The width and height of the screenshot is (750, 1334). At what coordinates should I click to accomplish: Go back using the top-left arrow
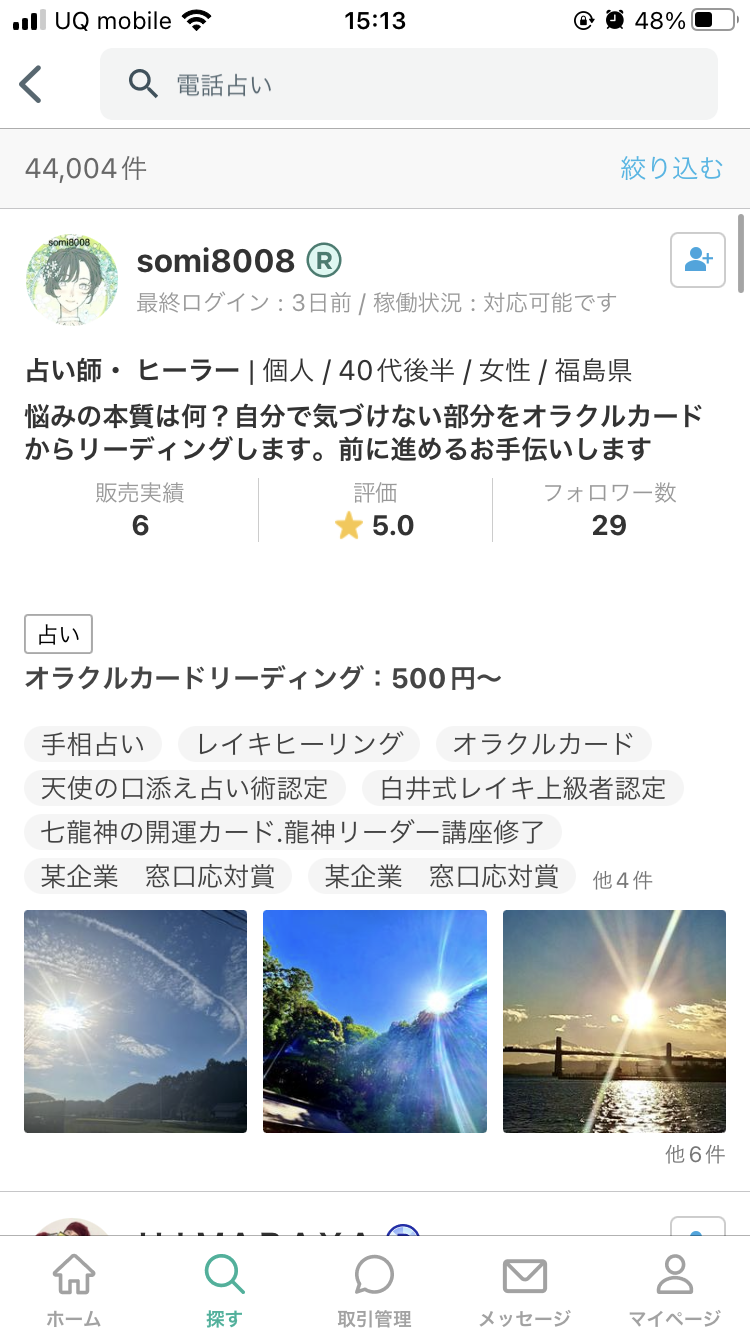click(32, 85)
